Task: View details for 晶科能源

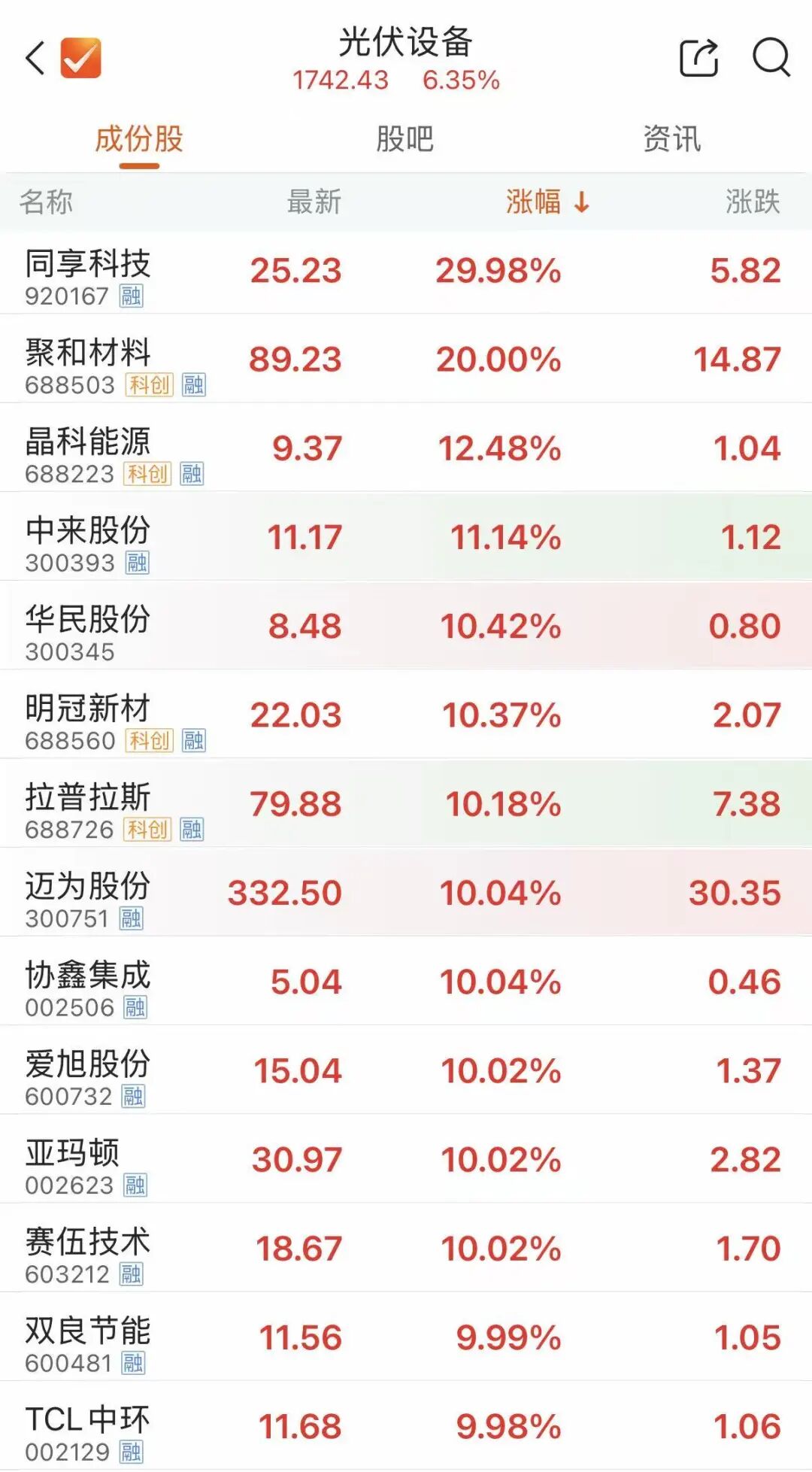Action: 406,450
